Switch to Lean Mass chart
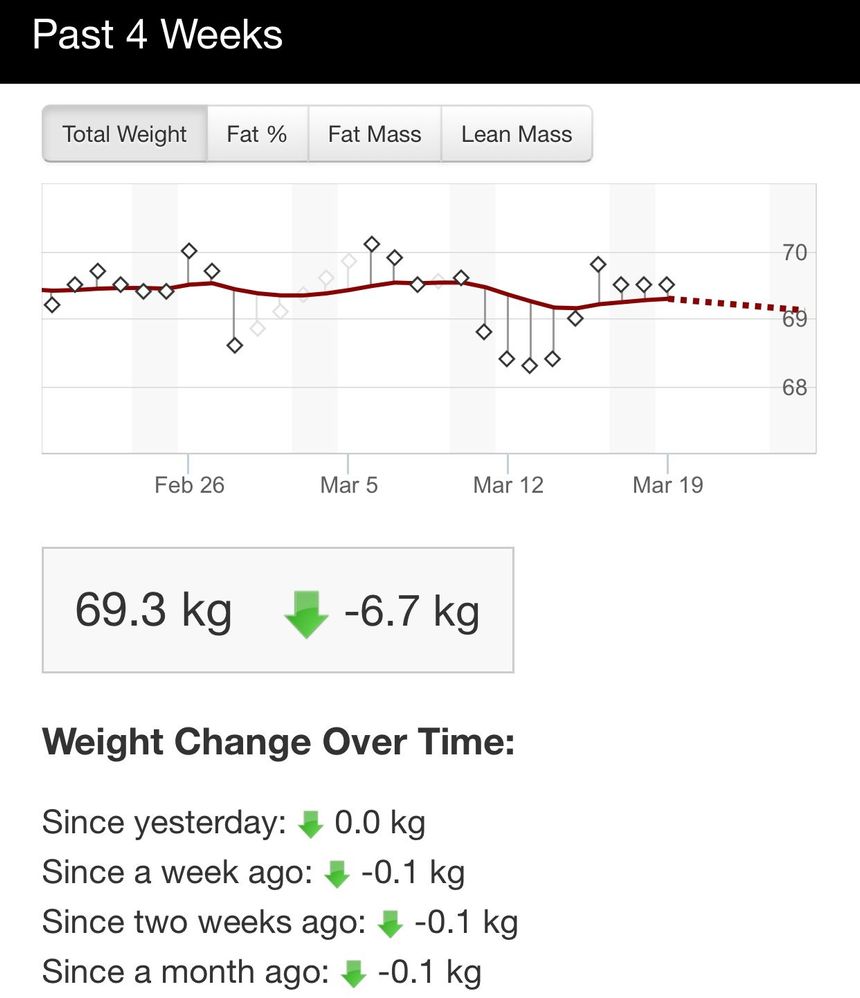860x998 pixels. pos(516,134)
